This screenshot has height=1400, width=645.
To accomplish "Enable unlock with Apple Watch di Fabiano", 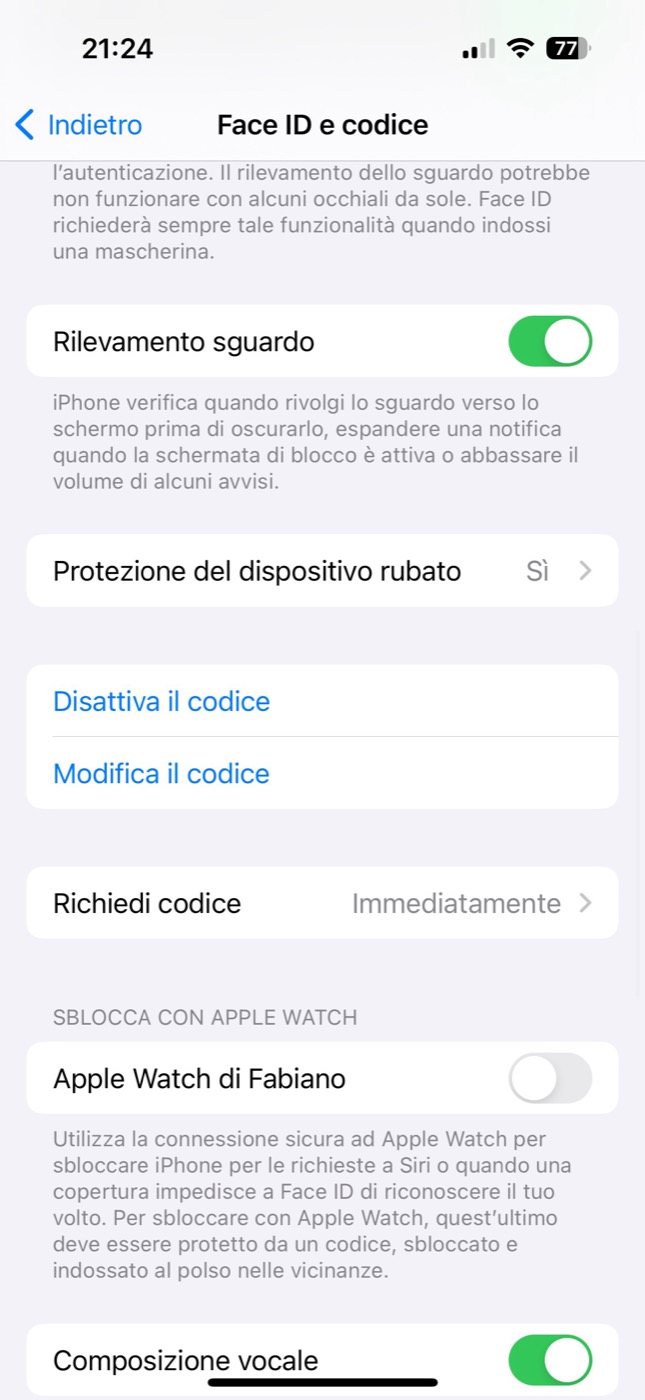I will click(550, 1079).
